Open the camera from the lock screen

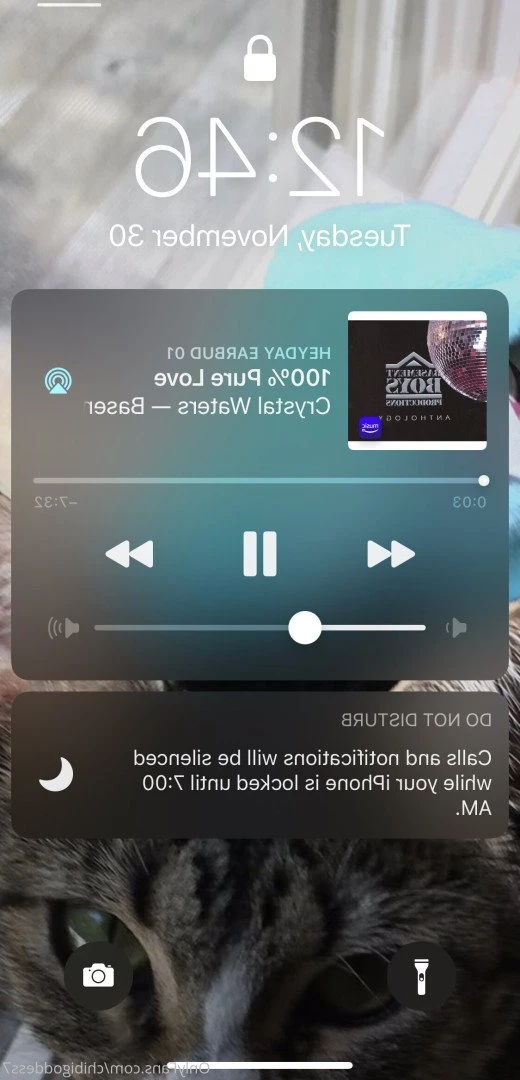click(98, 975)
